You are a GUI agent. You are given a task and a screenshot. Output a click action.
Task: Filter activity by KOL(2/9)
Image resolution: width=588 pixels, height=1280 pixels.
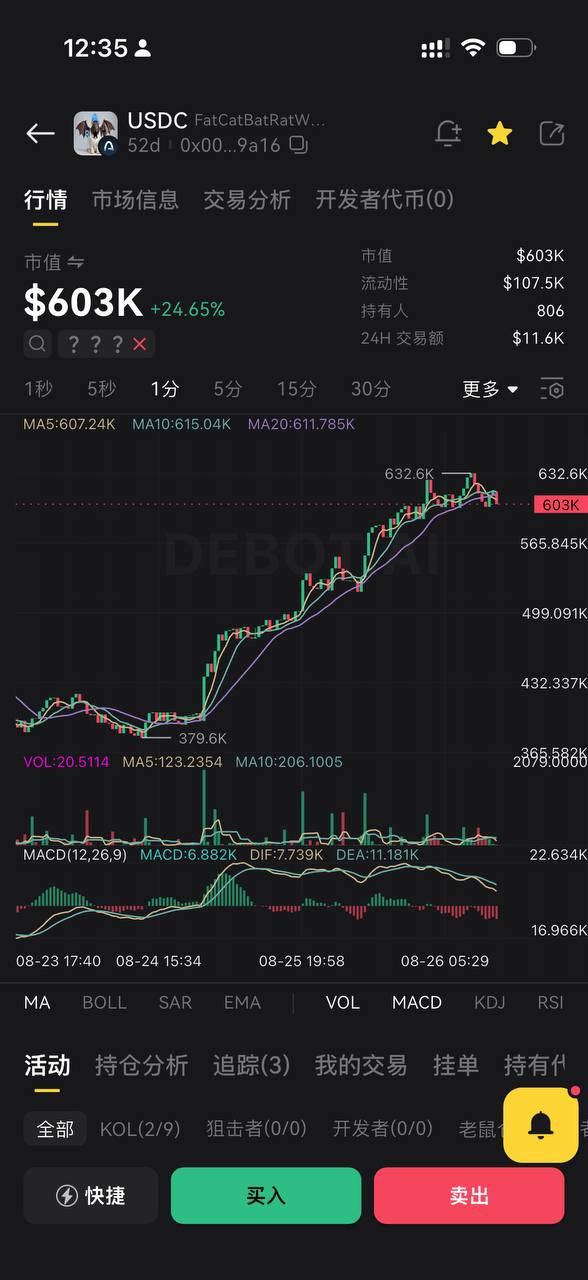[x=140, y=1129]
